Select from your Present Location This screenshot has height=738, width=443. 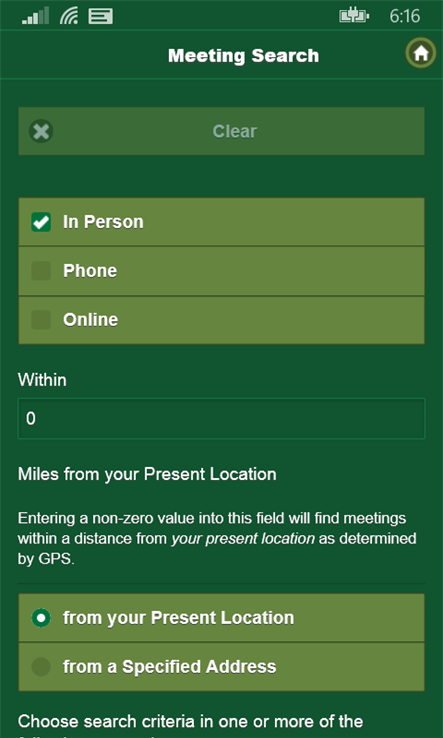tap(221, 618)
